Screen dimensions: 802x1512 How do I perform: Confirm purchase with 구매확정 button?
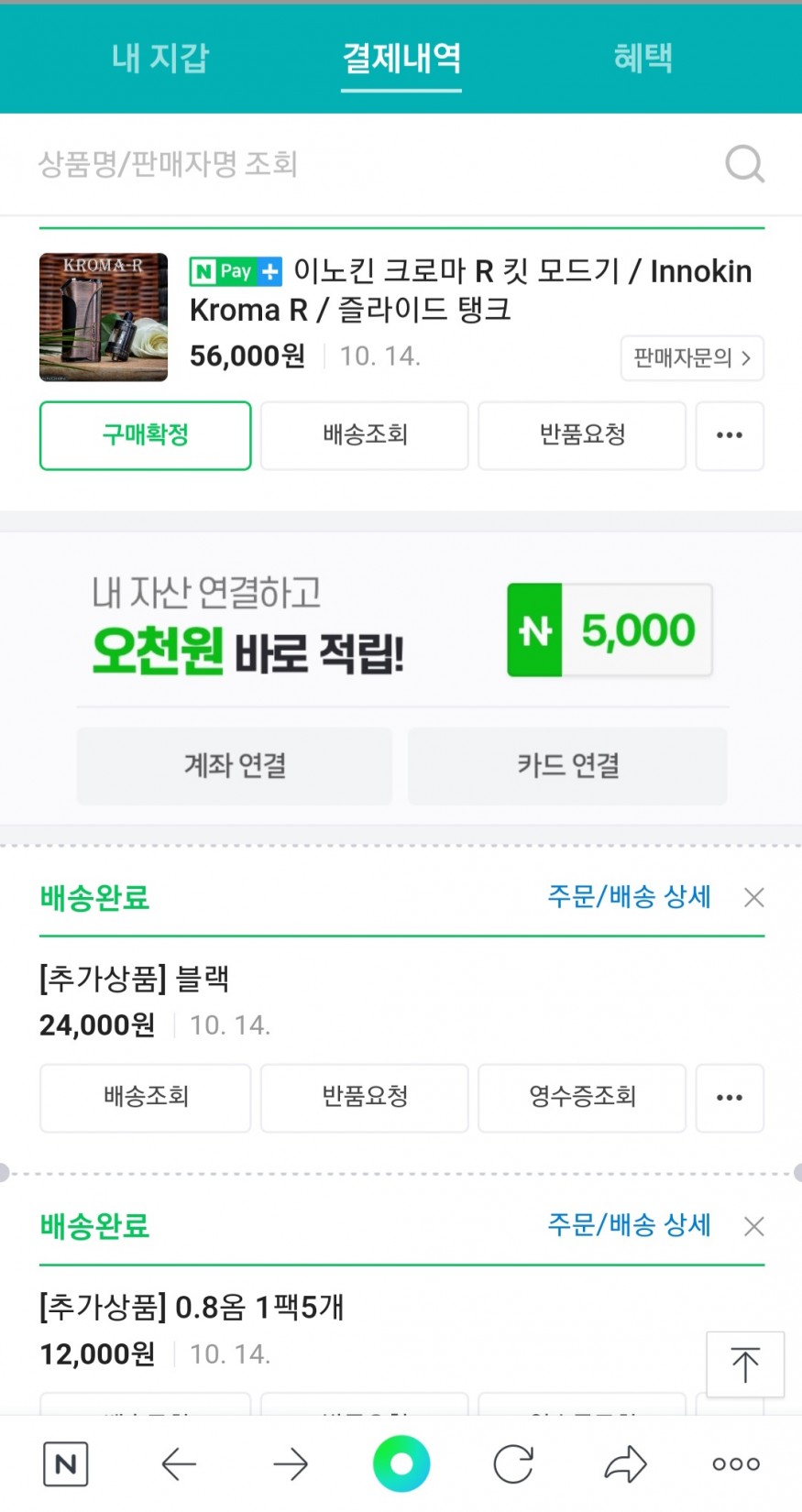click(x=145, y=435)
